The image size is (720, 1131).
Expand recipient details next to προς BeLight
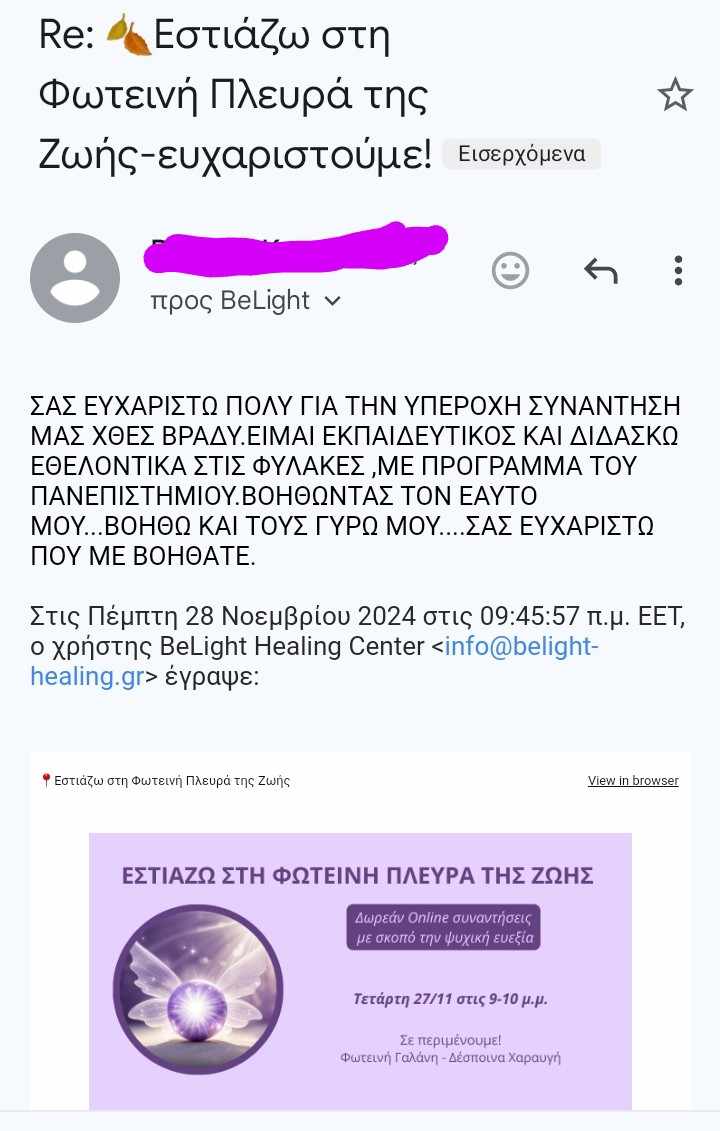click(333, 301)
